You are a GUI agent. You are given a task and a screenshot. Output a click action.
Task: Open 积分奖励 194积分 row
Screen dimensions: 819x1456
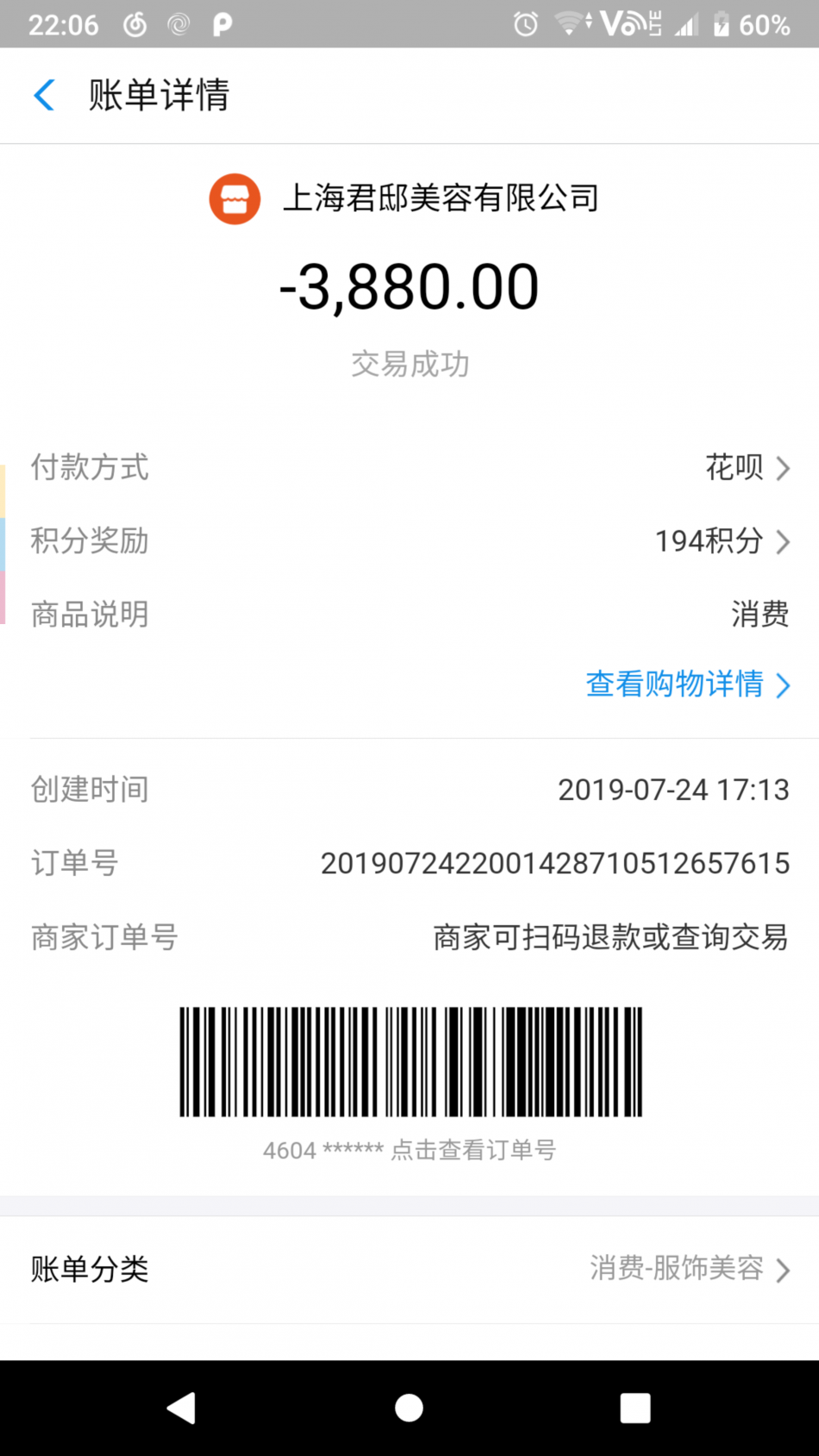coord(722,541)
